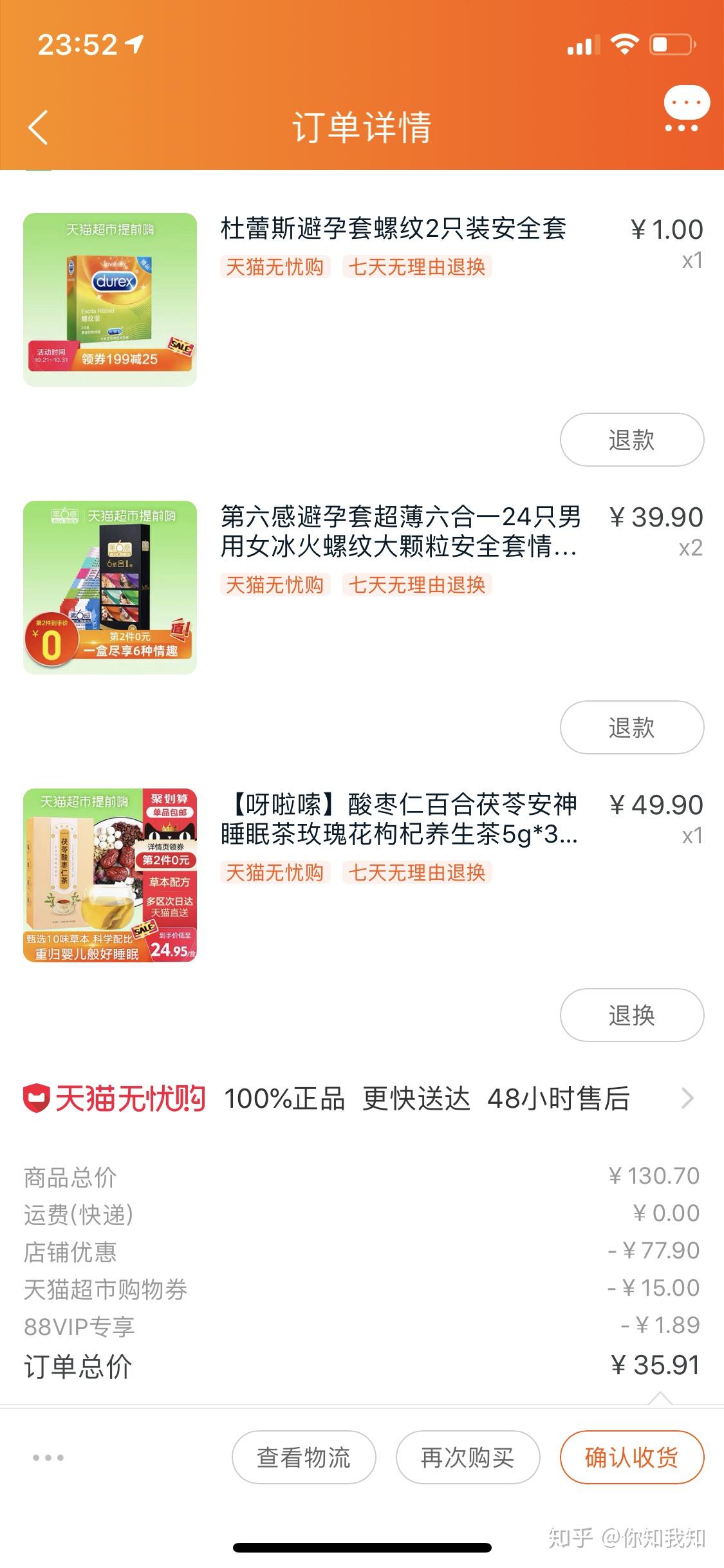Confirm receipt with 确认收货

(631, 1458)
